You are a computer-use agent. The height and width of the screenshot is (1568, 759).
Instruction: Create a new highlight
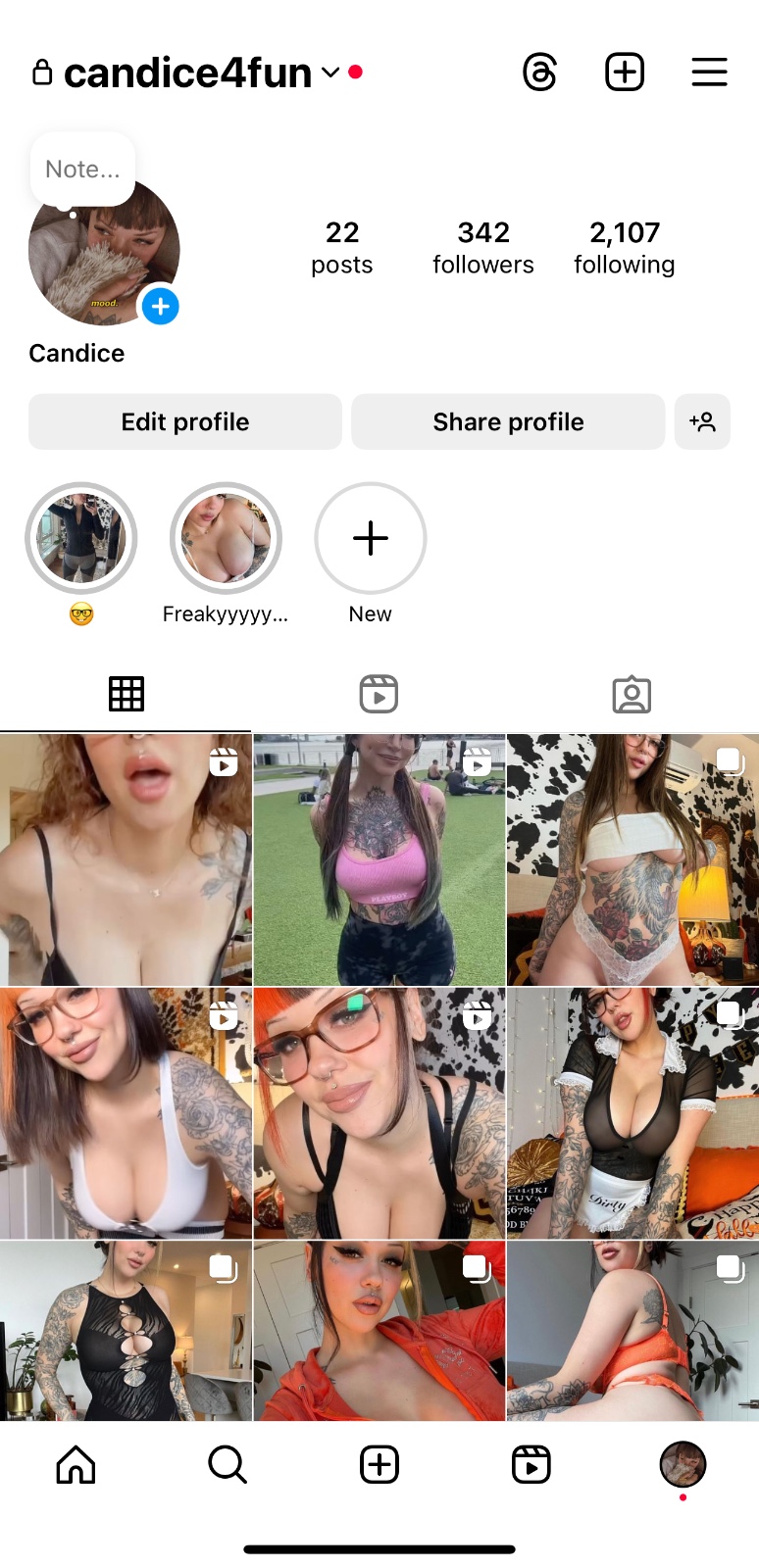pyautogui.click(x=371, y=539)
